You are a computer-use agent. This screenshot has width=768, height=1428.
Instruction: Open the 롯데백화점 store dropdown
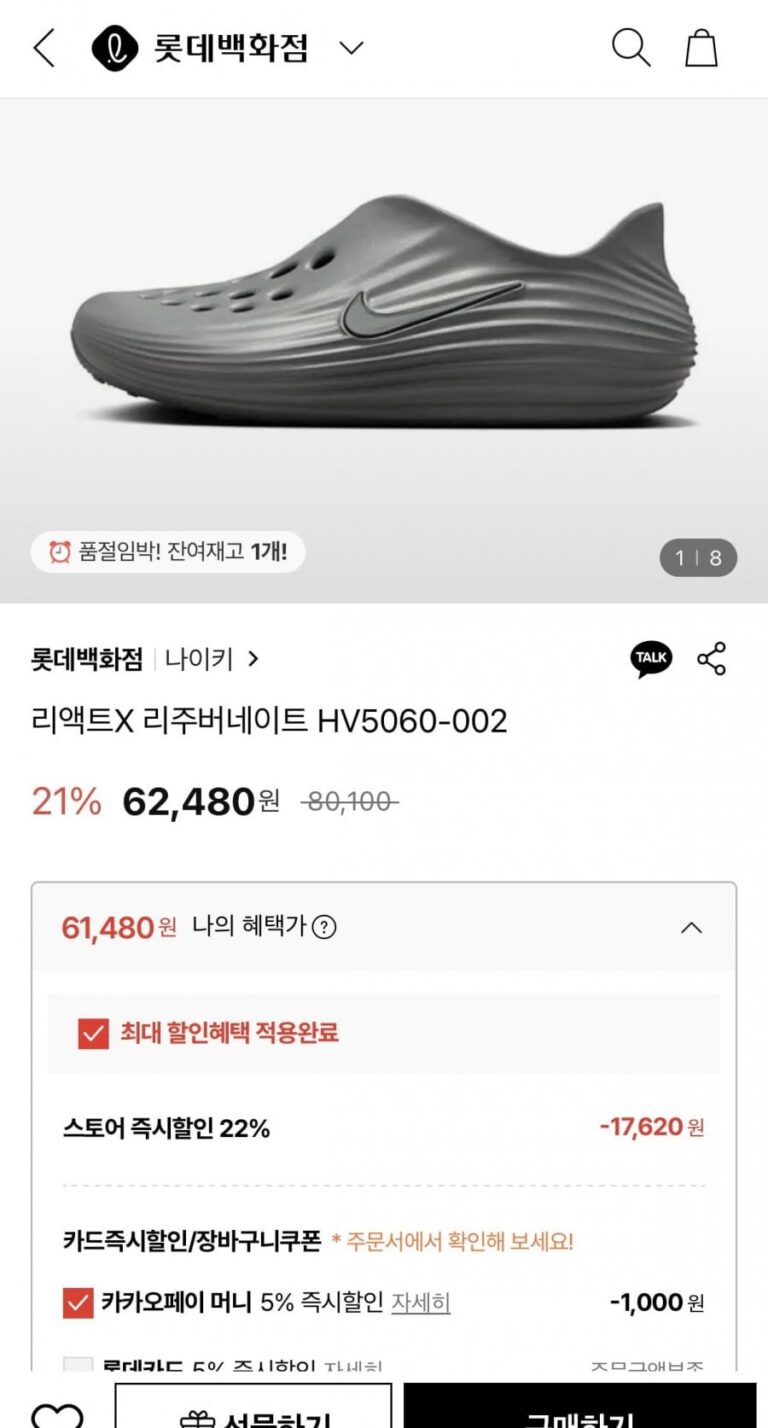351,48
